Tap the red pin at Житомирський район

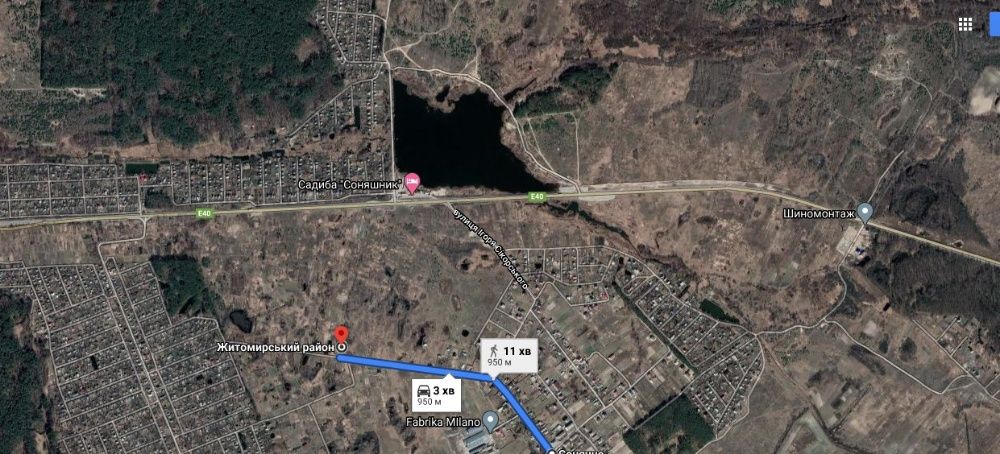[340, 335]
